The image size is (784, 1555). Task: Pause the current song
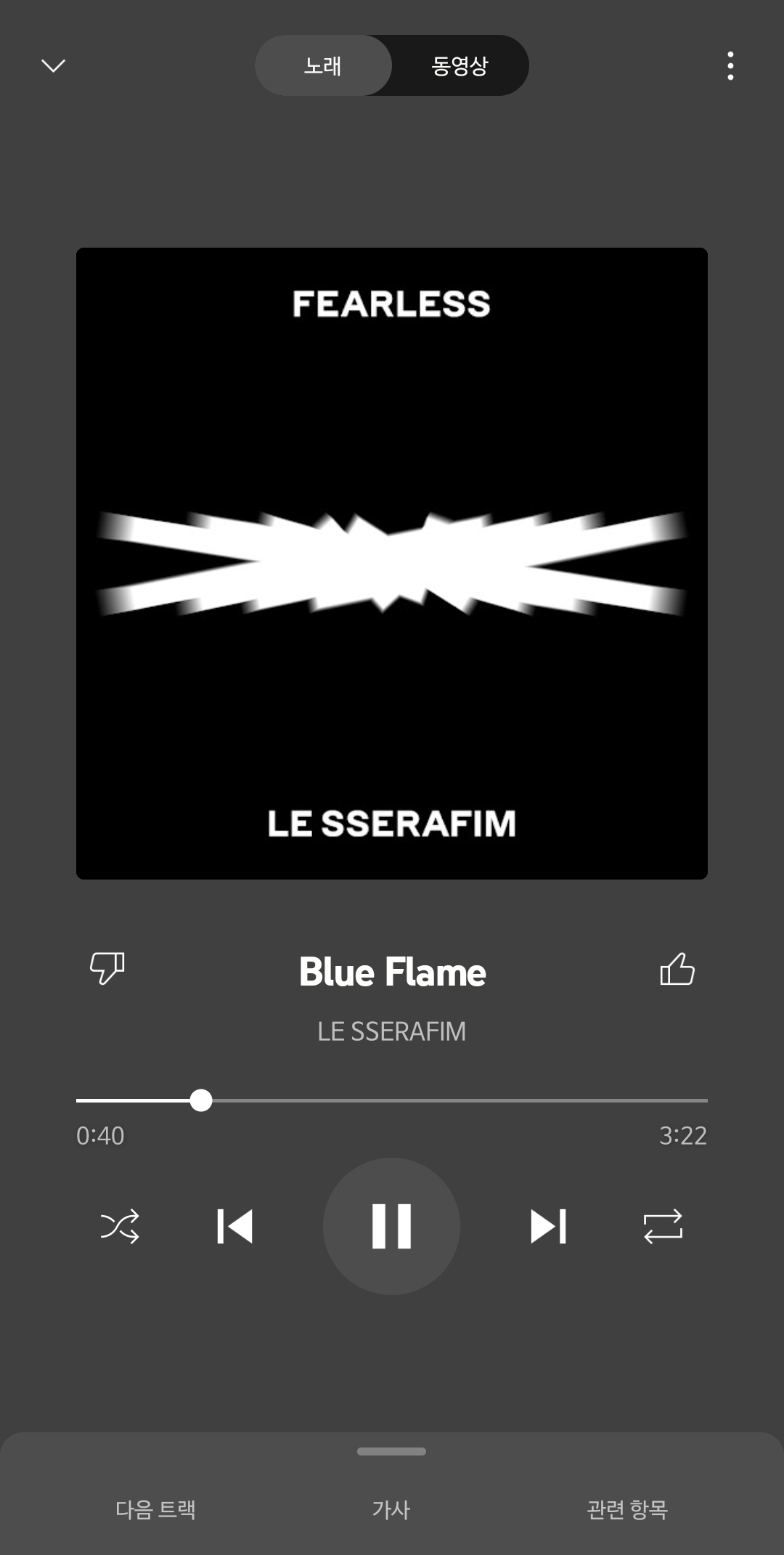(391, 1226)
